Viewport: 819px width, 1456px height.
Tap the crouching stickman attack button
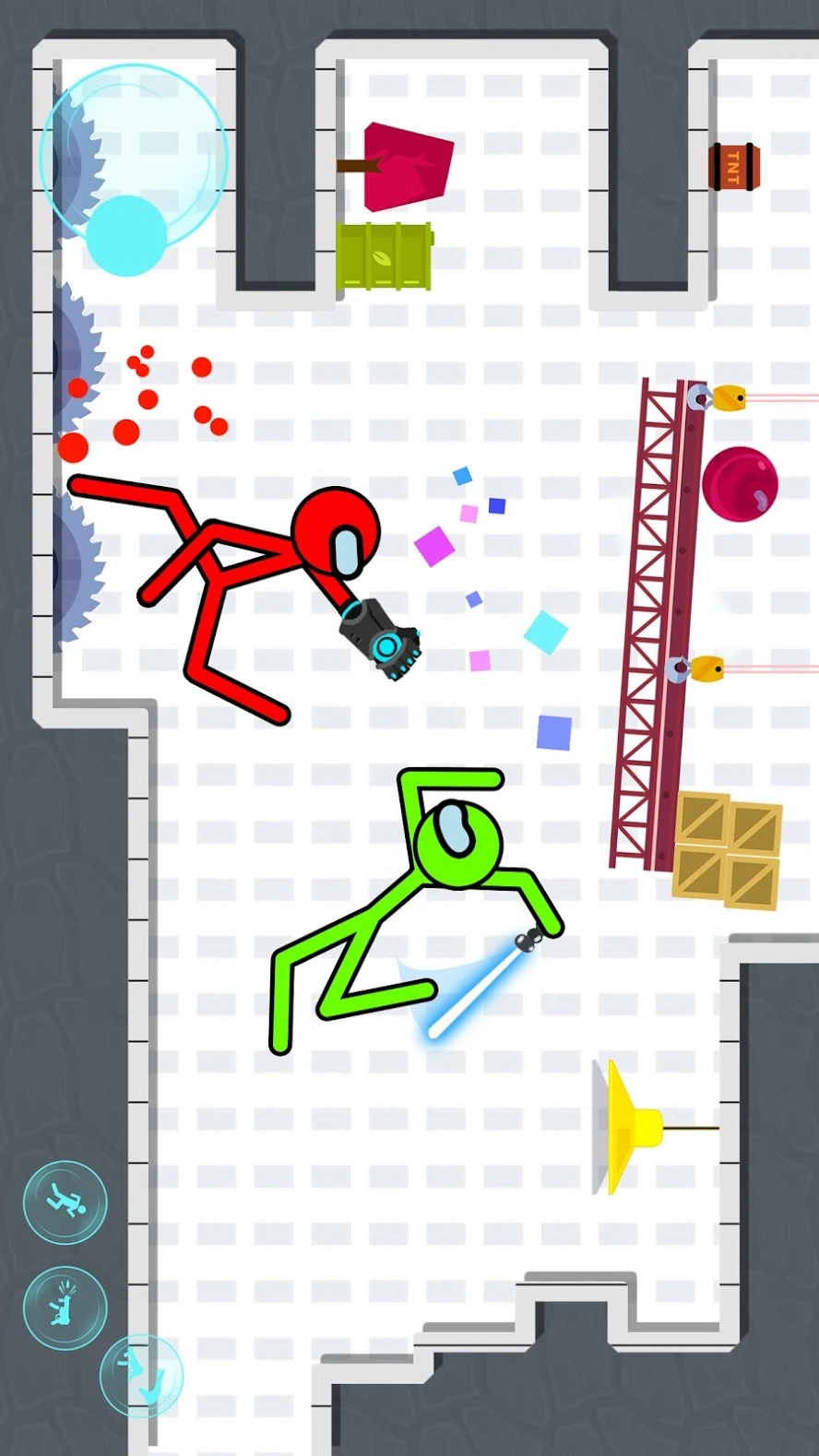tap(65, 1308)
